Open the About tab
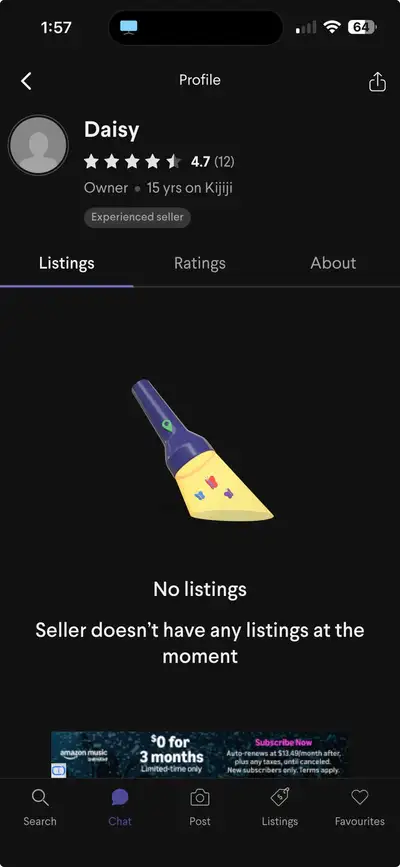 (x=333, y=263)
